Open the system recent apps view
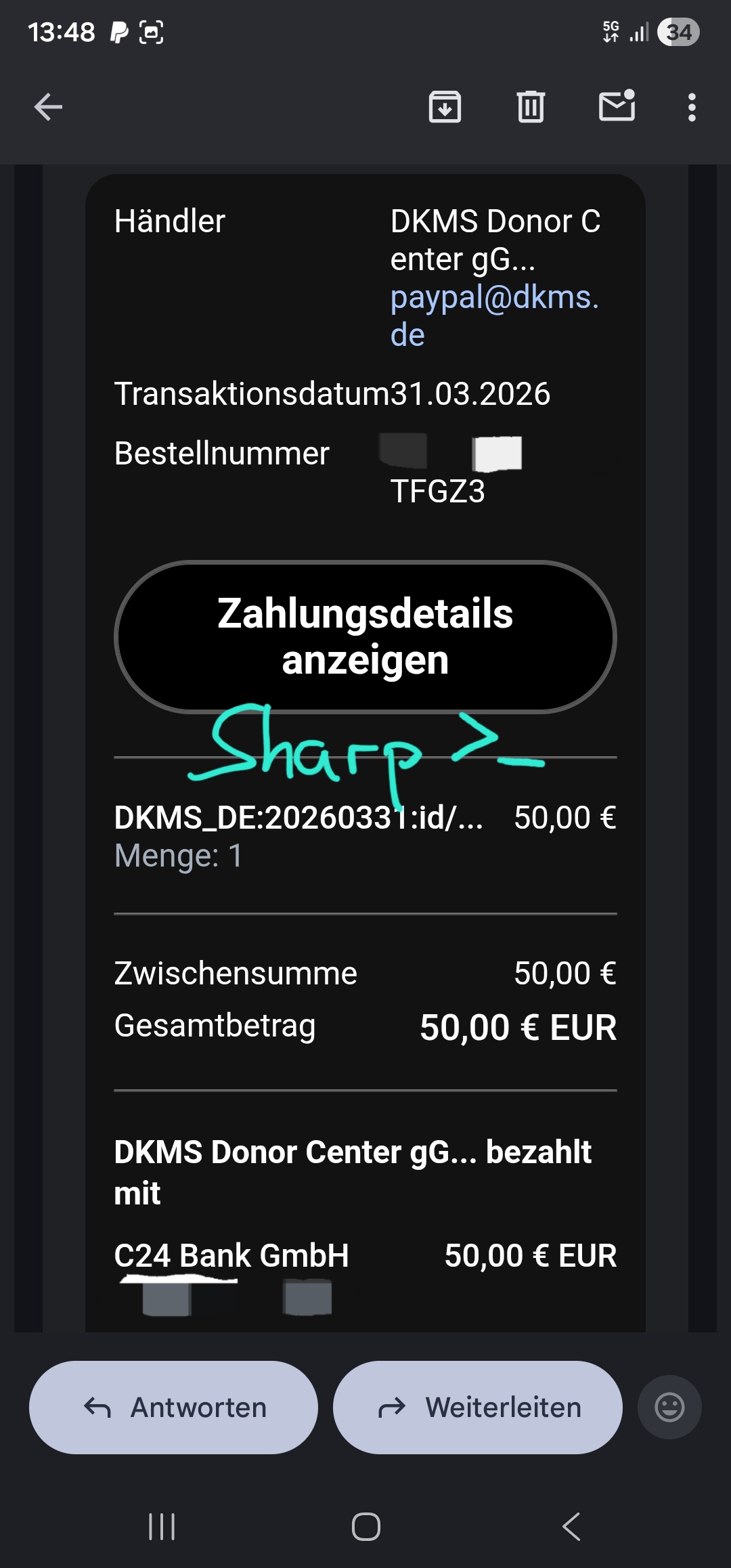This screenshot has width=731, height=1568. pyautogui.click(x=162, y=1527)
